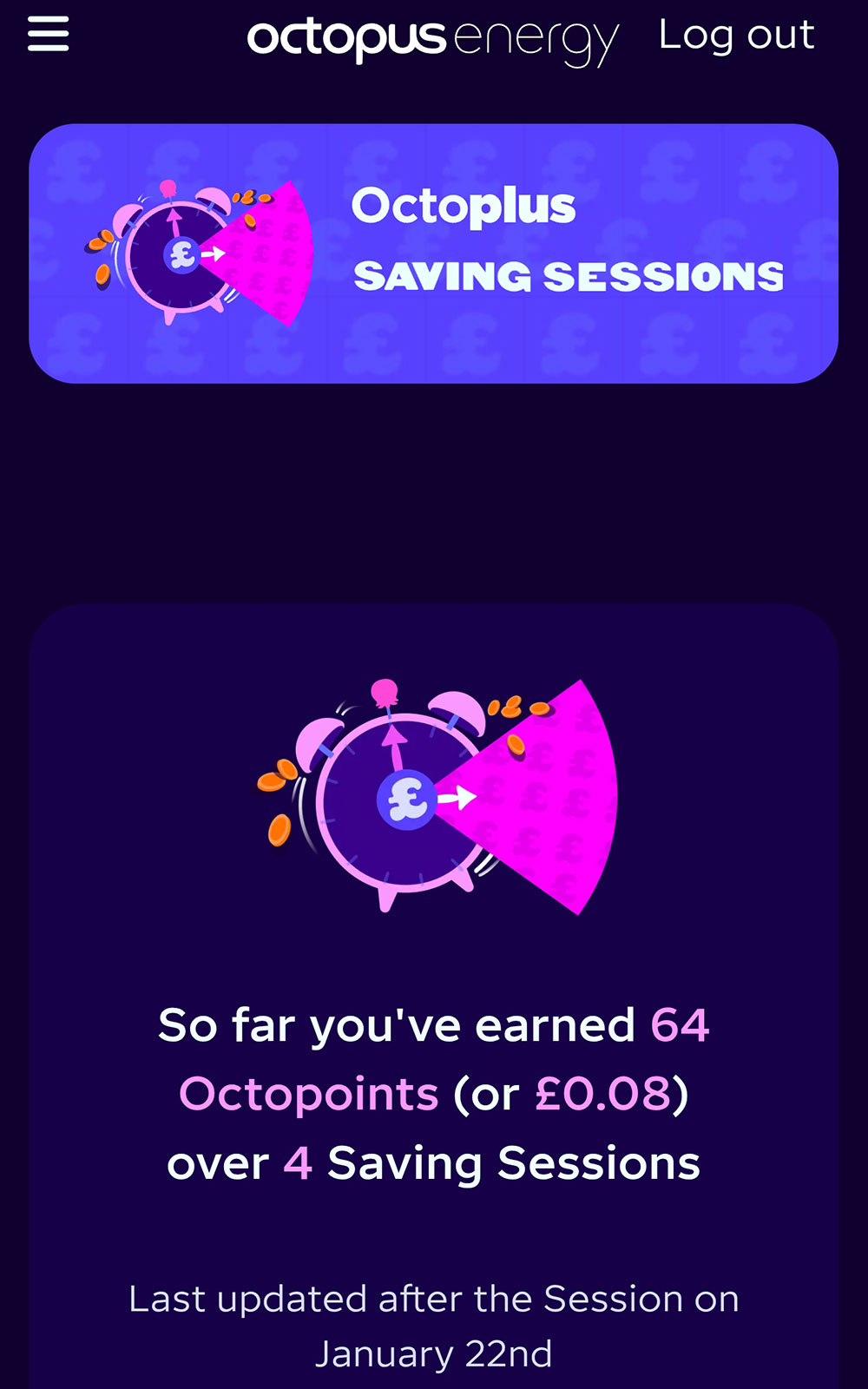
Task: Tap Log out
Action: (x=735, y=36)
